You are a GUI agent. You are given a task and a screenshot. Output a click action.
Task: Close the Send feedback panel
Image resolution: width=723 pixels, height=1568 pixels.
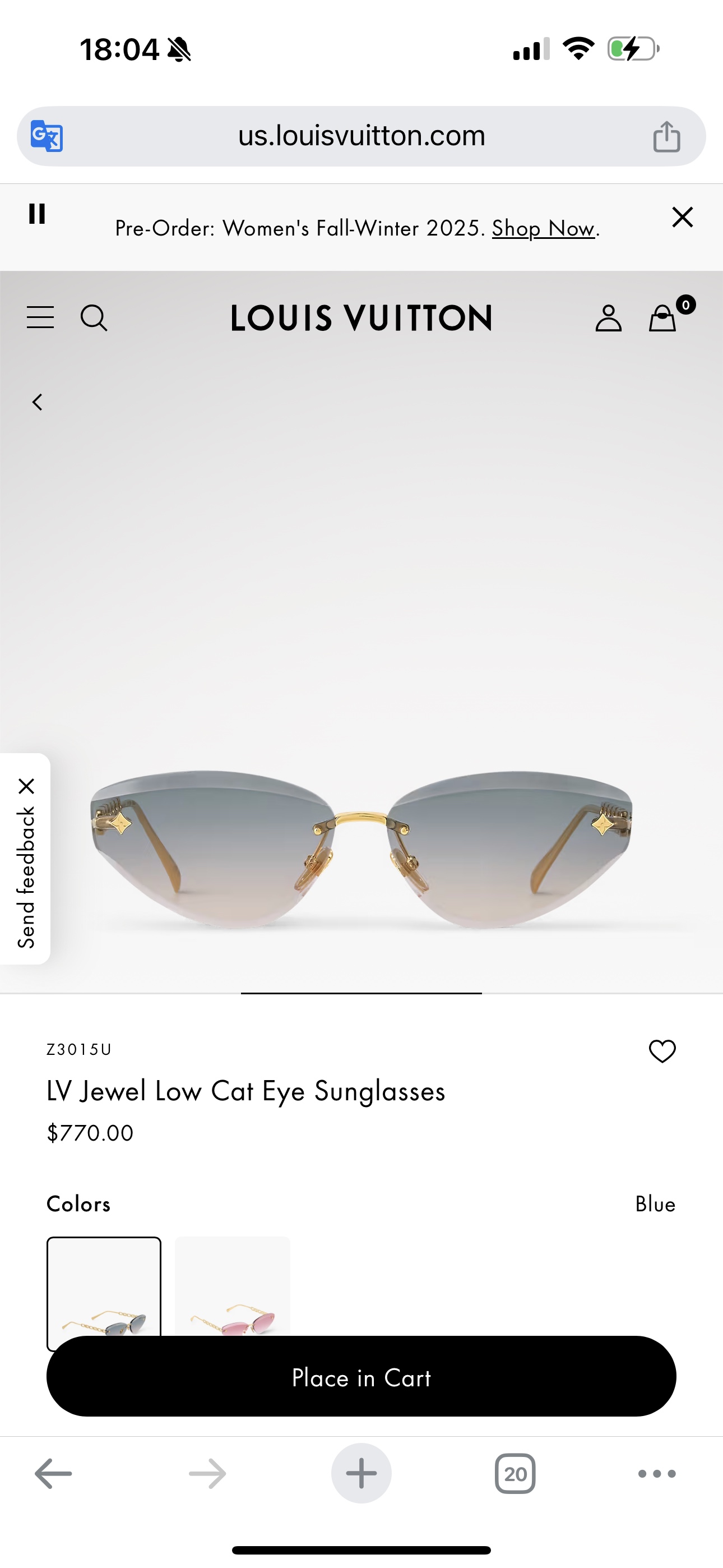(26, 785)
